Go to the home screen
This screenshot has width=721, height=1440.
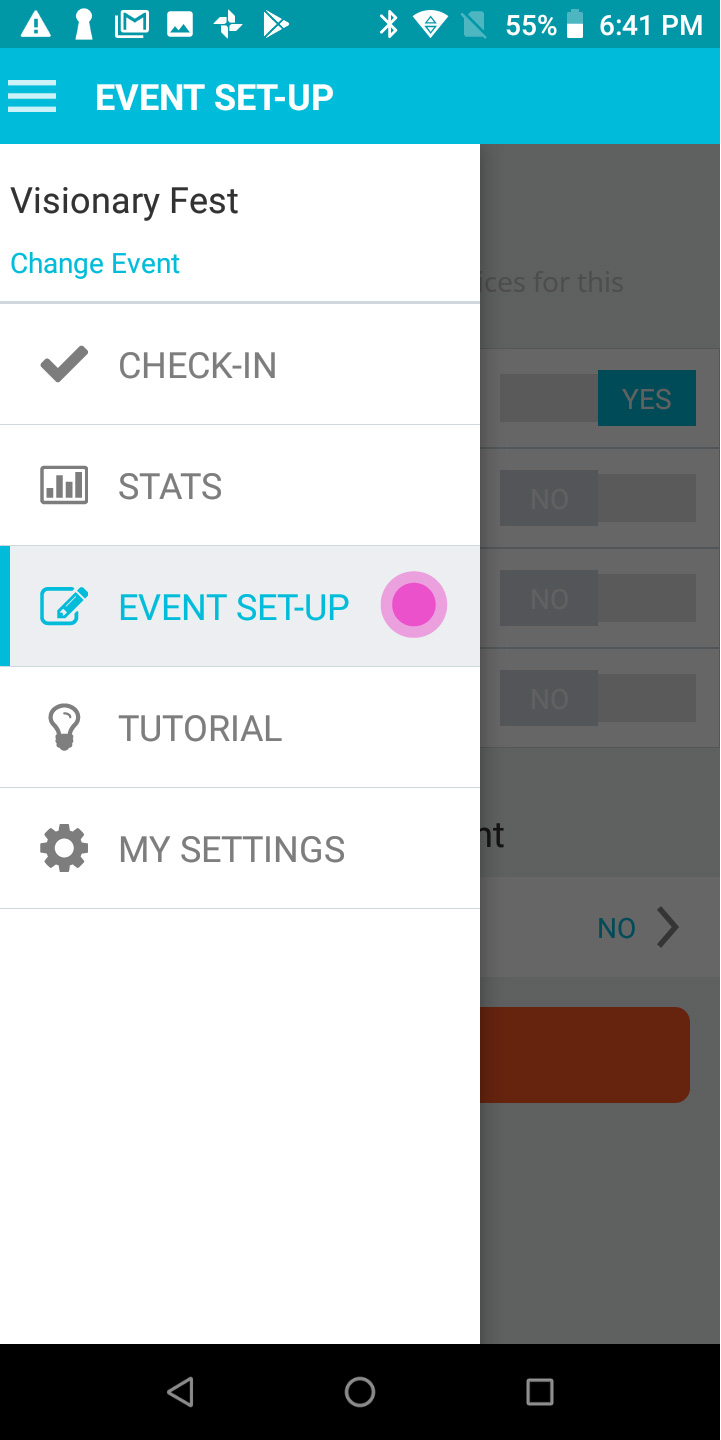(360, 1392)
